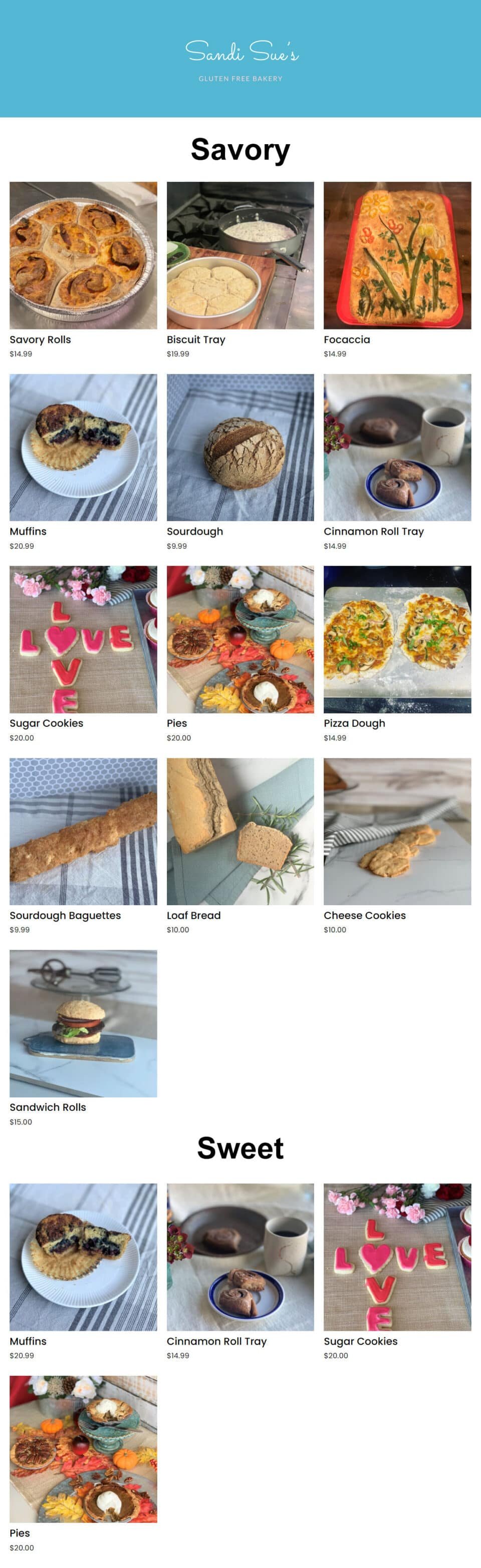Viewport: 481px width, 1568px height.
Task: Open Sandwich Rolls product
Action: (x=83, y=1023)
